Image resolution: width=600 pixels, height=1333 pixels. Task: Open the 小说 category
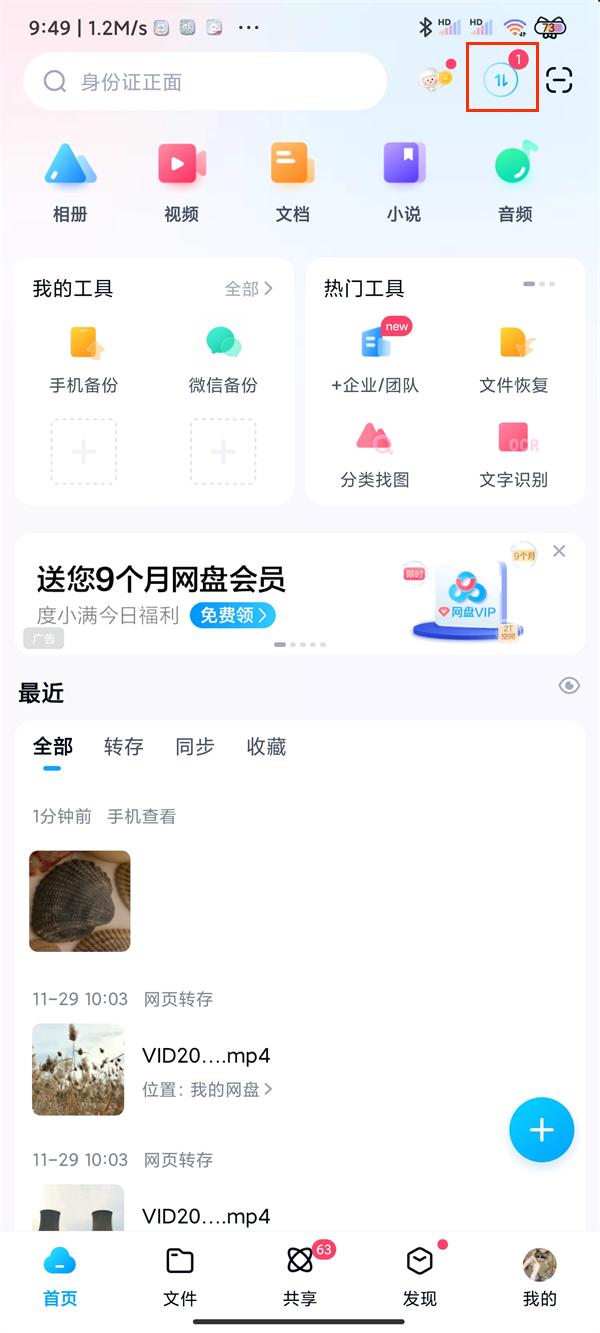(404, 182)
